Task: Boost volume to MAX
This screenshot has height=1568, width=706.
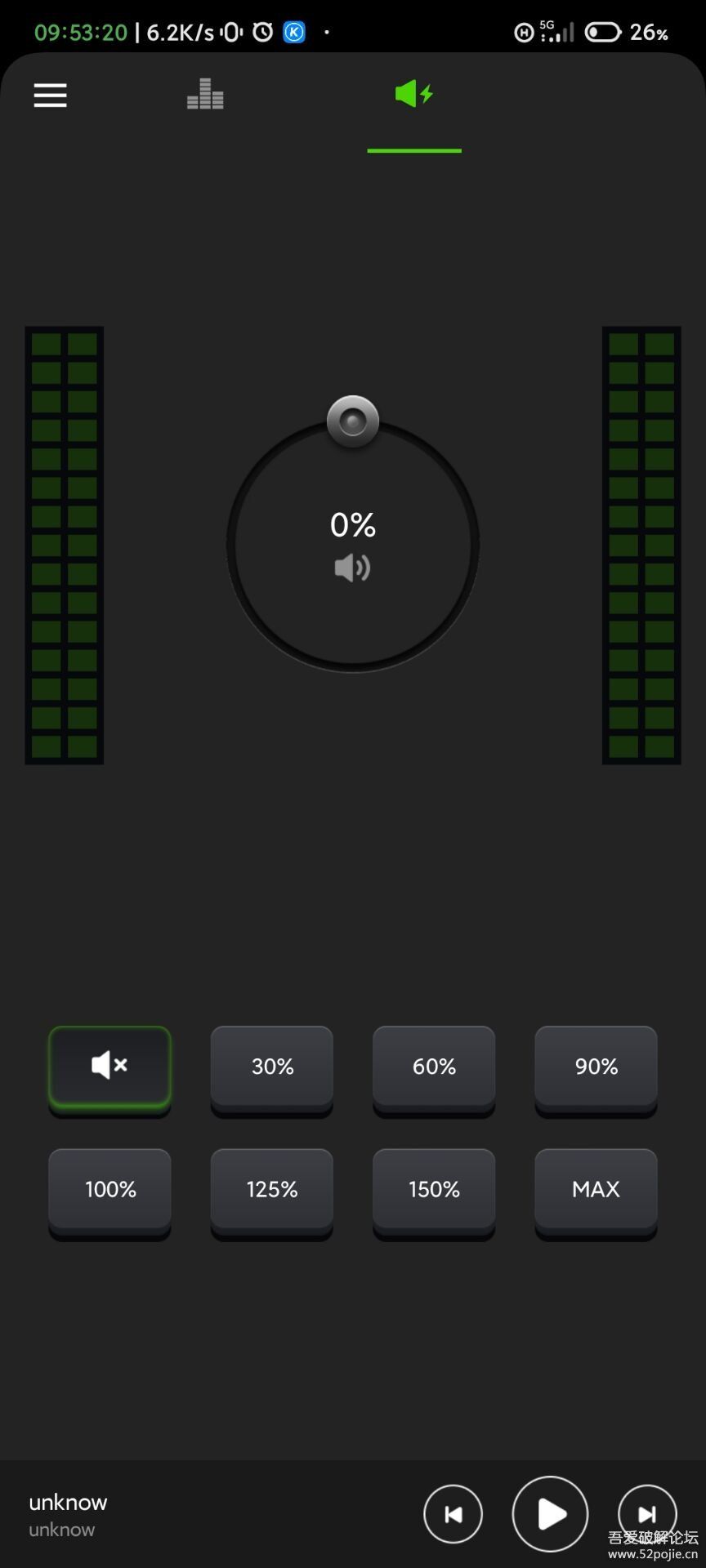Action: [x=596, y=1189]
